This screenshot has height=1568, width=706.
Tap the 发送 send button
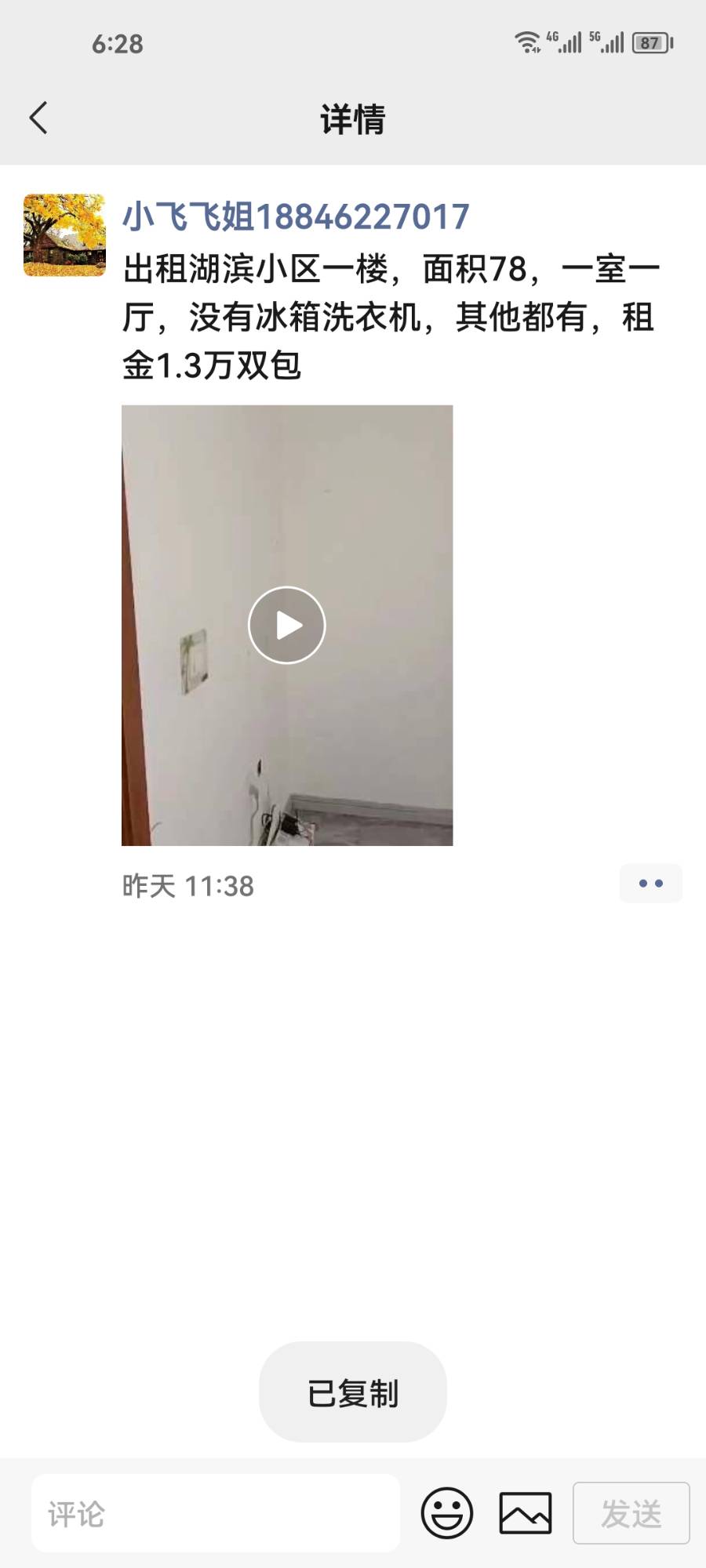(631, 1513)
